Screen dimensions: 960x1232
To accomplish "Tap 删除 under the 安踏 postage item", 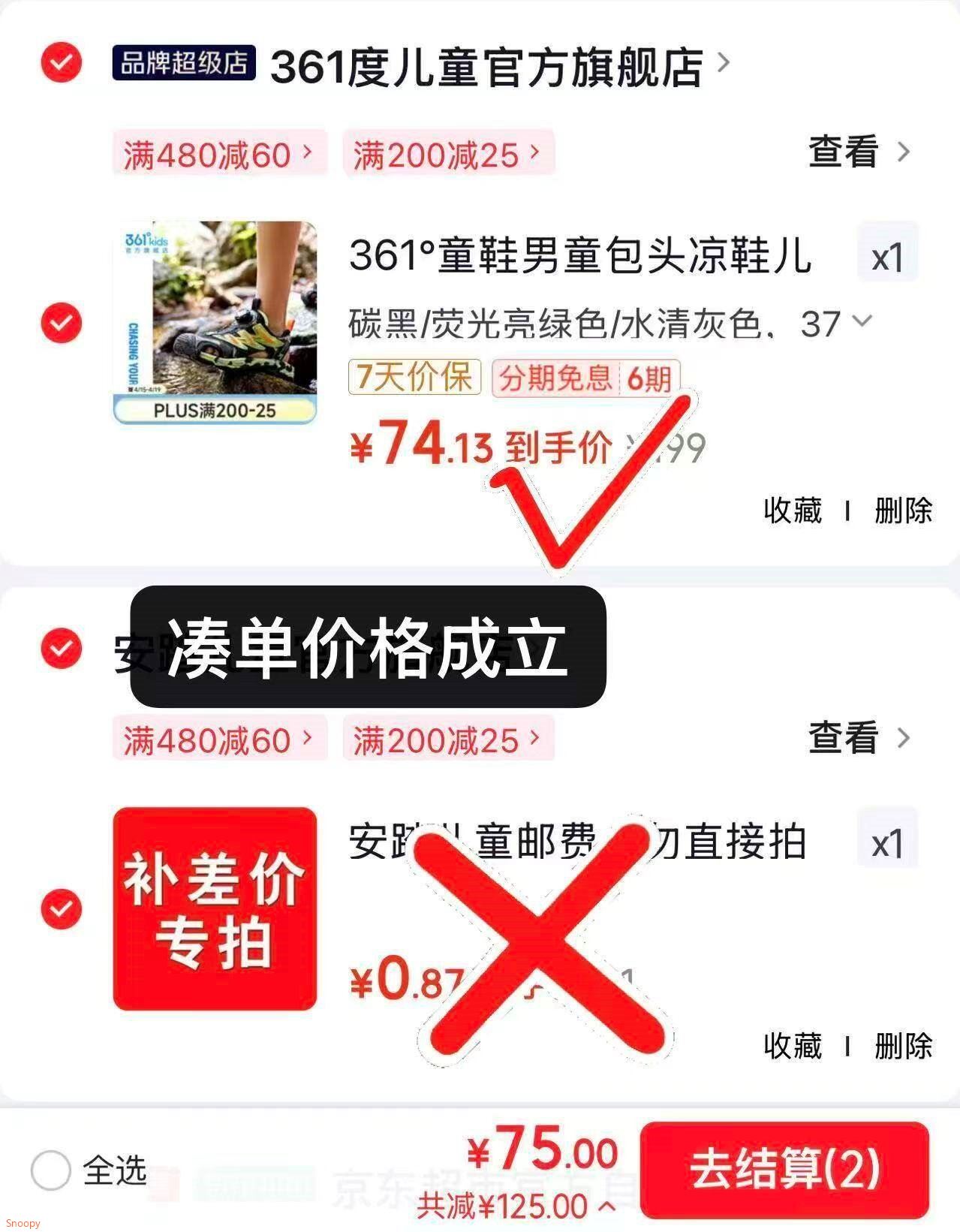I will pyautogui.click(x=903, y=1045).
